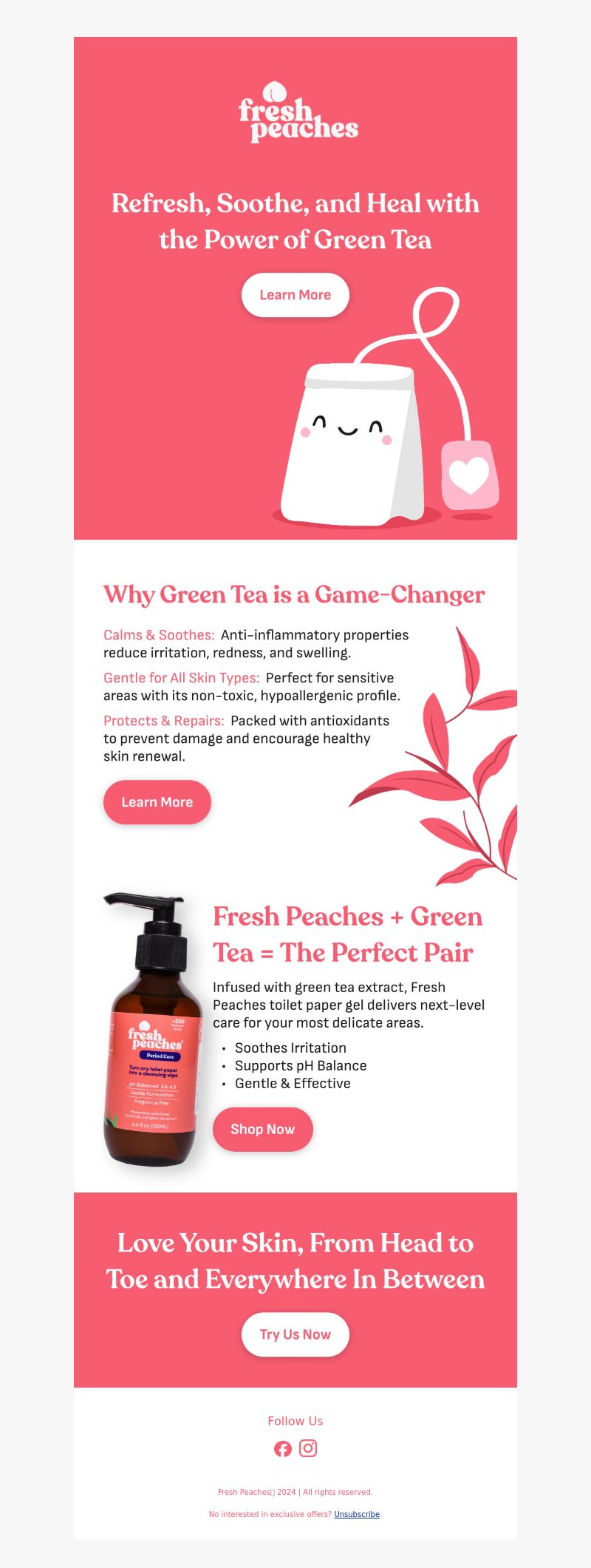The height and width of the screenshot is (1568, 591).
Task: Tap the Unsubscribe link
Action: point(357,1514)
